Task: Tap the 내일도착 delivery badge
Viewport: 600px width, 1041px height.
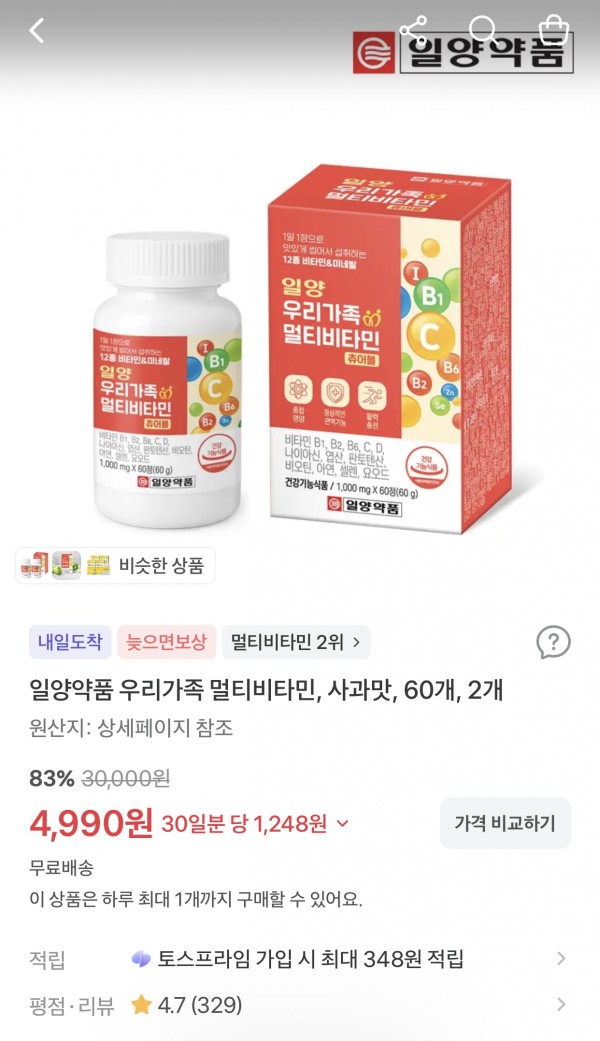Action: coord(70,642)
